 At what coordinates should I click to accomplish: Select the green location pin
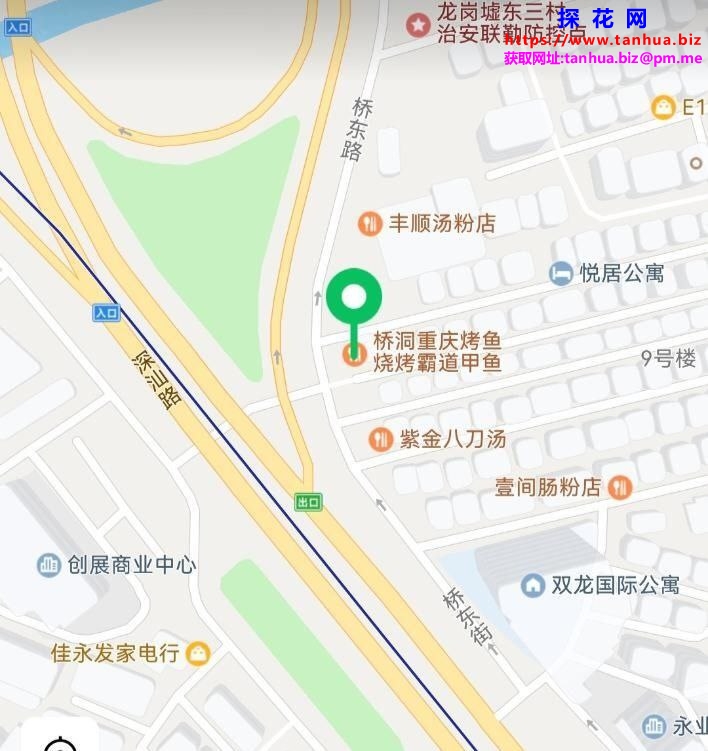354,297
